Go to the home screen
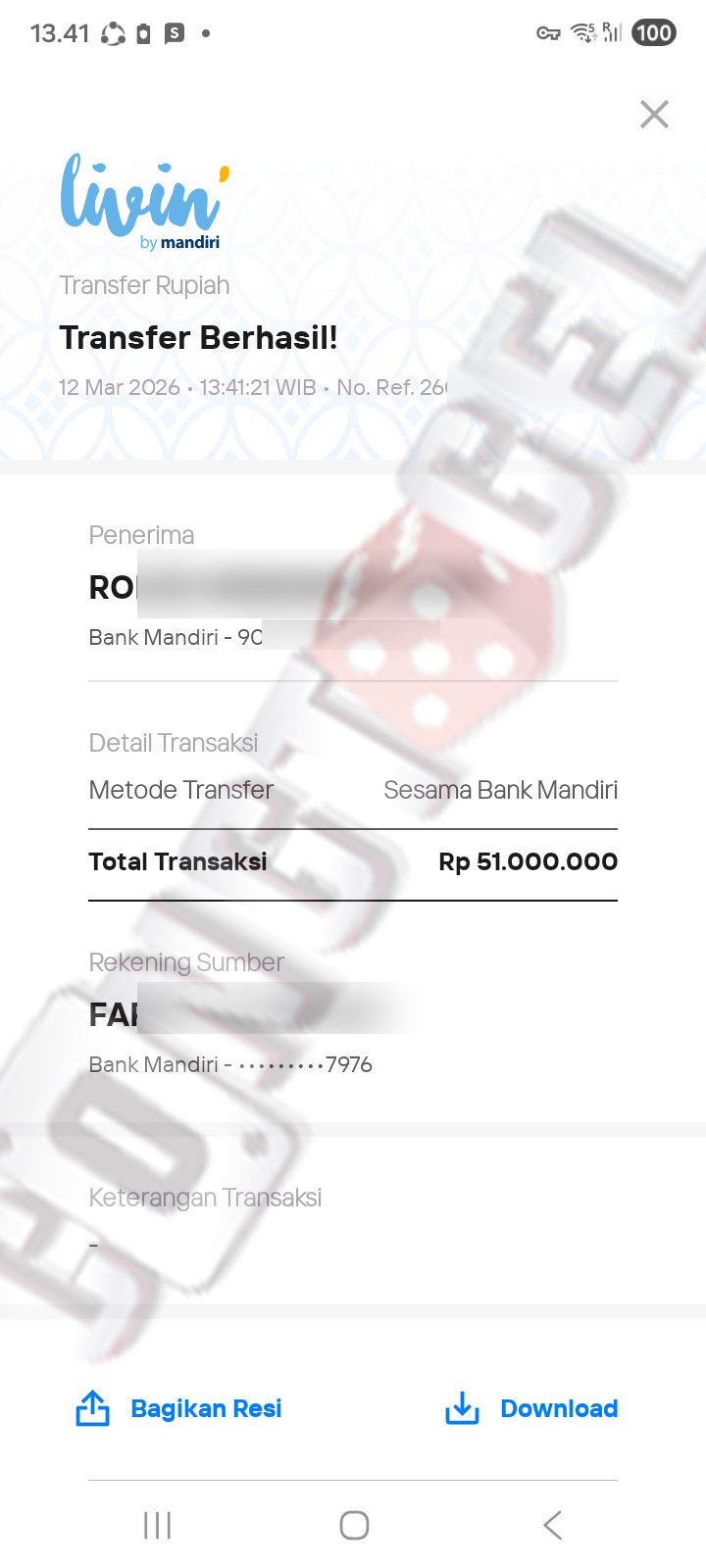This screenshot has width=706, height=1568. coord(354,1525)
